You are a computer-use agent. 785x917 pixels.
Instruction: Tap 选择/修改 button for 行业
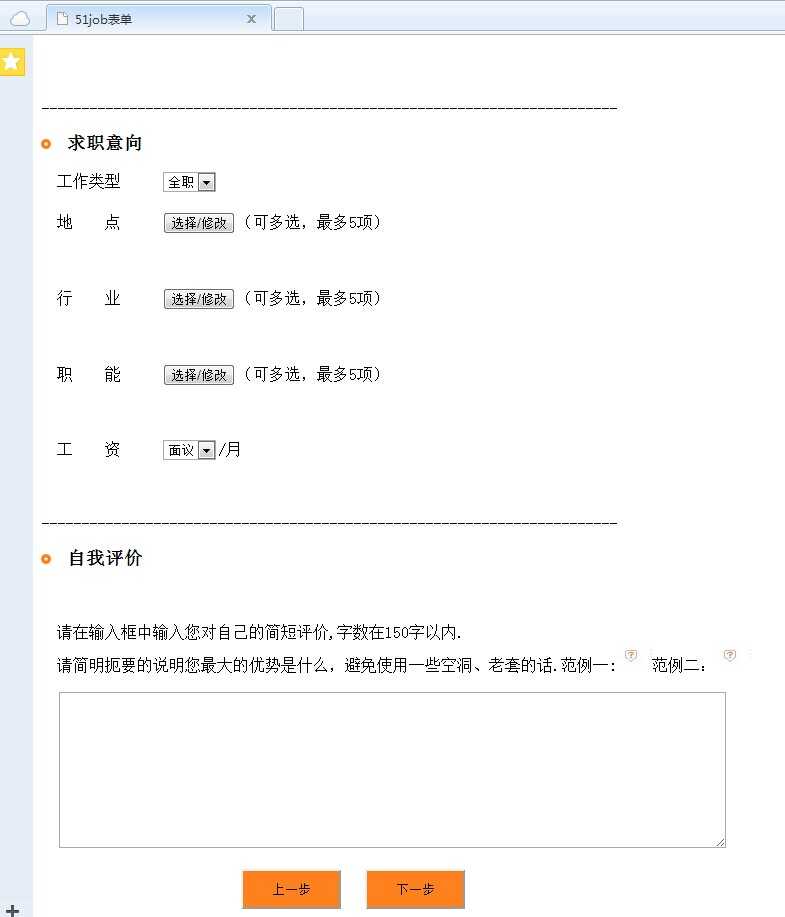tap(198, 299)
